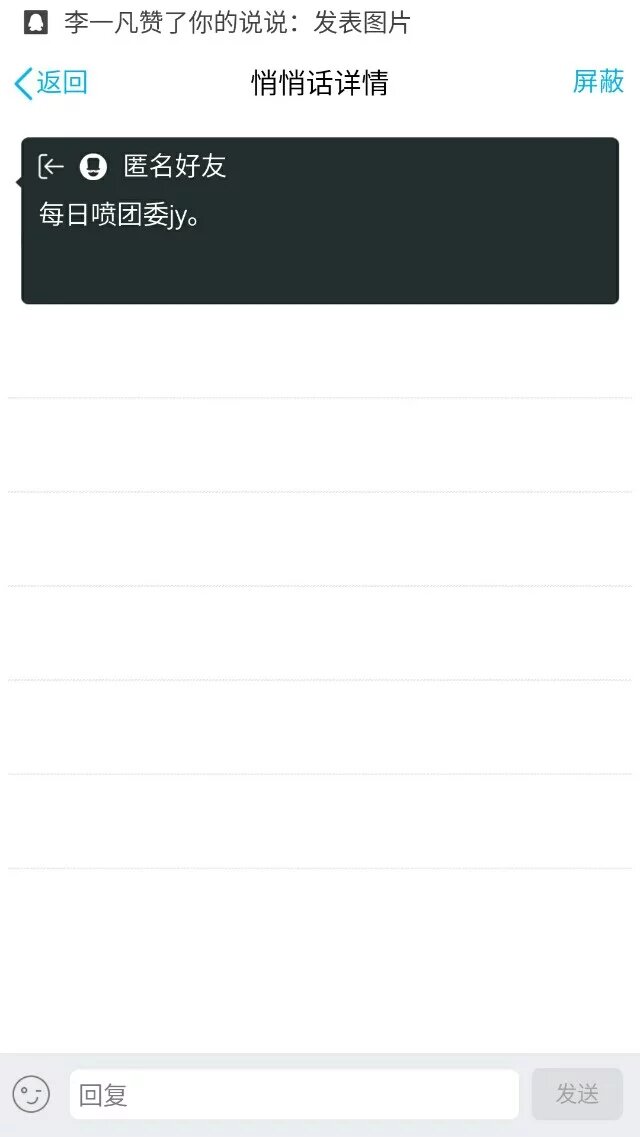Screen dimensions: 640x1137
Task: Open the emoji picker
Action: click(x=31, y=1094)
